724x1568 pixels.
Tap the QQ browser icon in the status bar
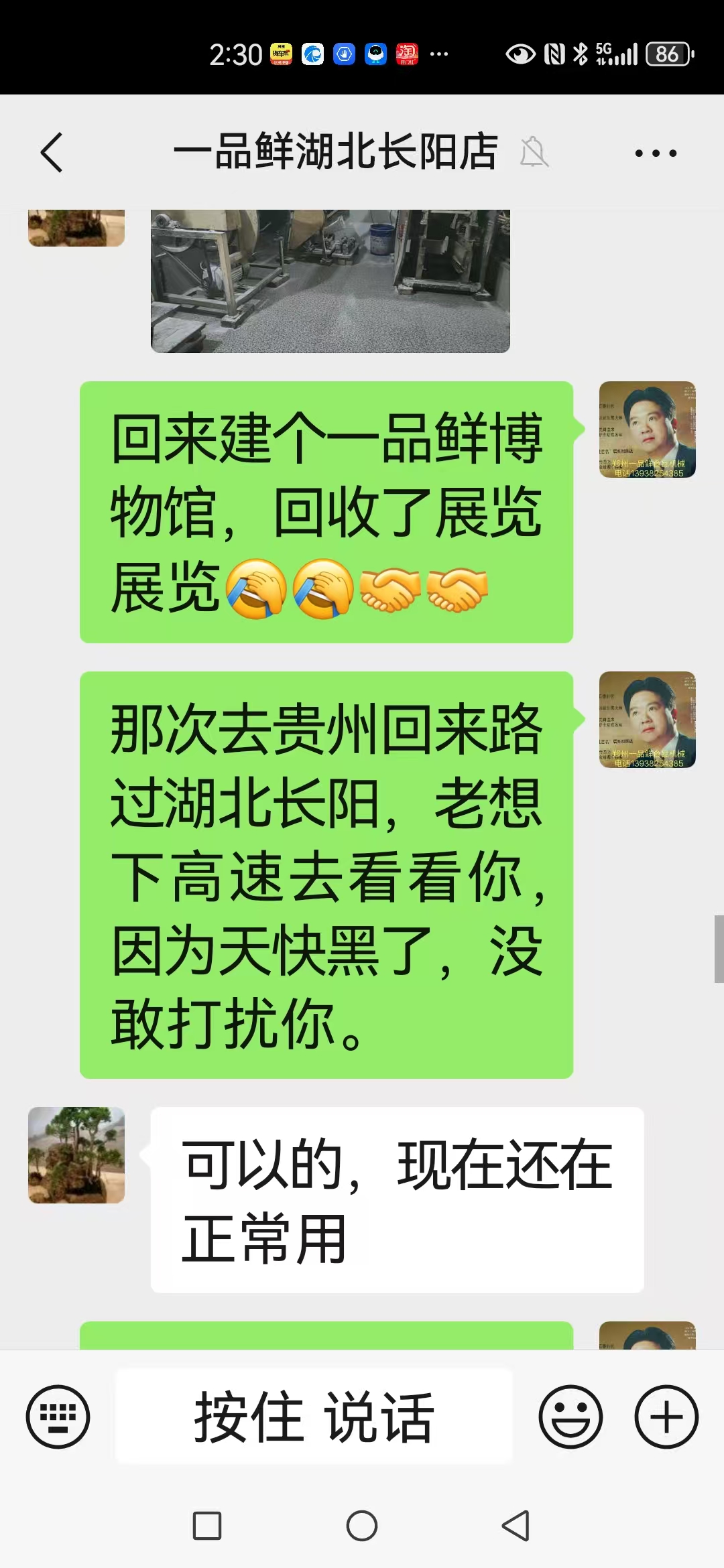pos(312,54)
